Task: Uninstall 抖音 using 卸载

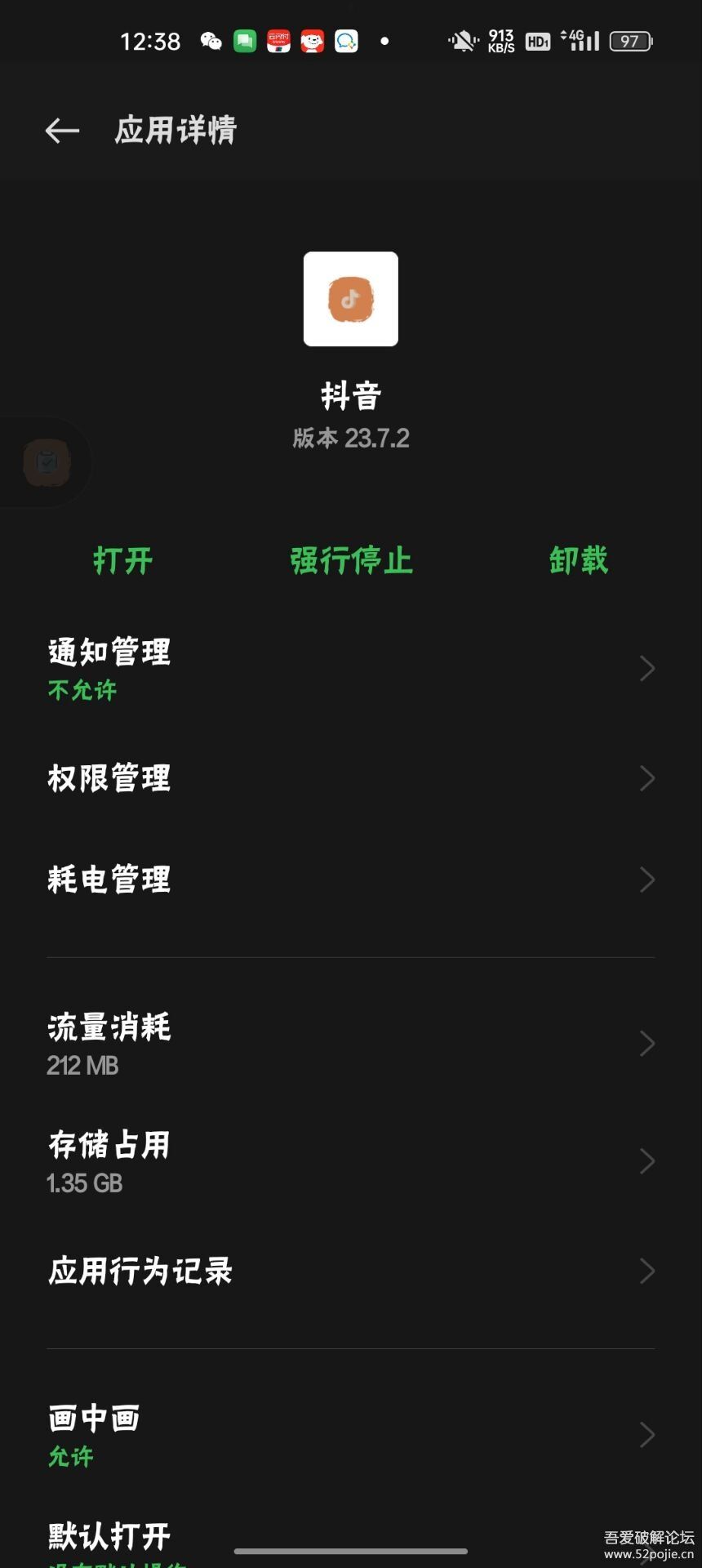Action: 578,561
